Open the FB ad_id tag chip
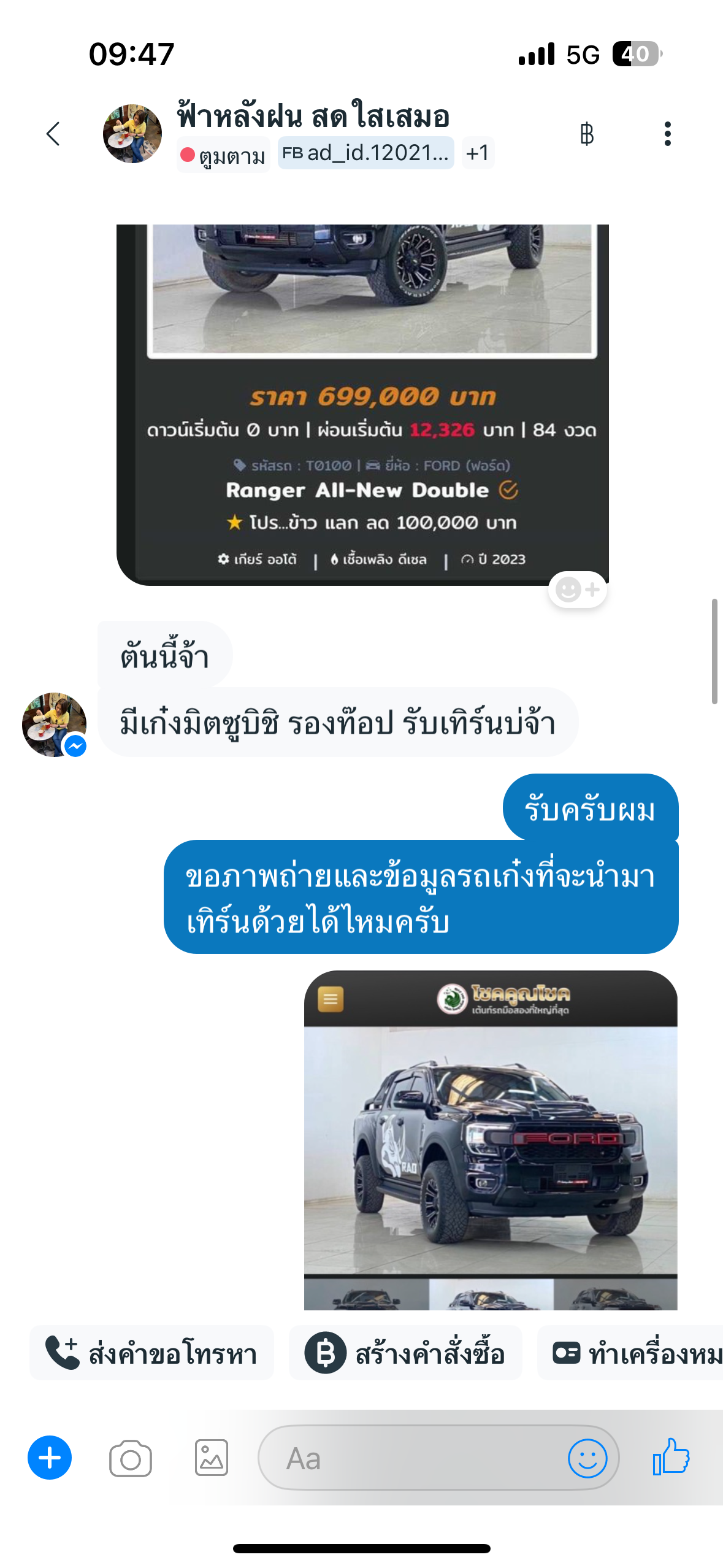This screenshot has height=1568, width=723. (x=366, y=153)
